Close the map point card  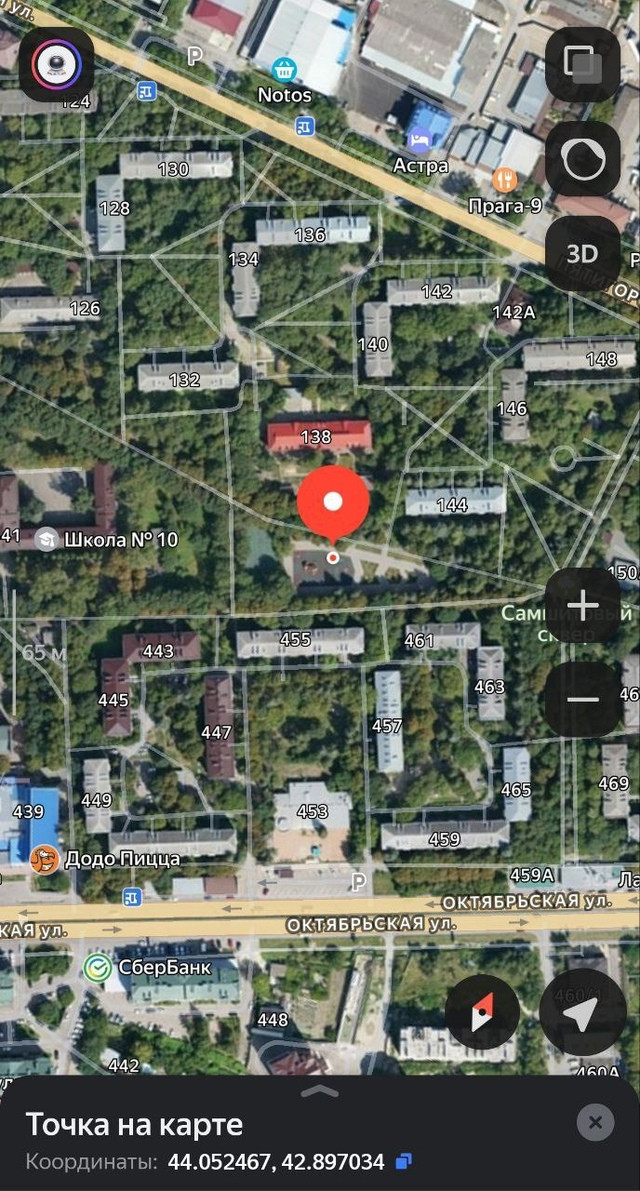coord(595,1122)
